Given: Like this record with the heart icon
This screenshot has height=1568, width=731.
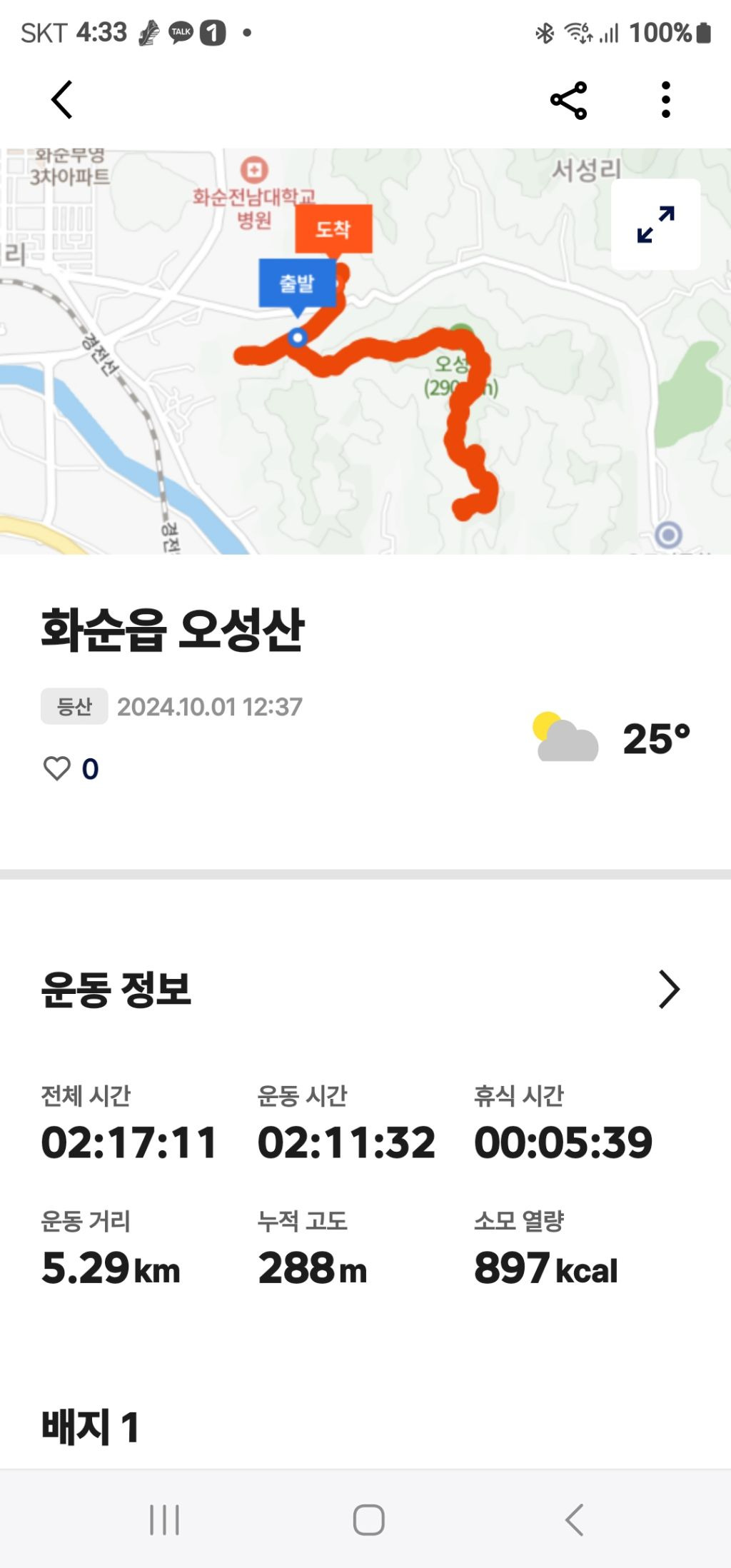Looking at the screenshot, I should coord(57,769).
